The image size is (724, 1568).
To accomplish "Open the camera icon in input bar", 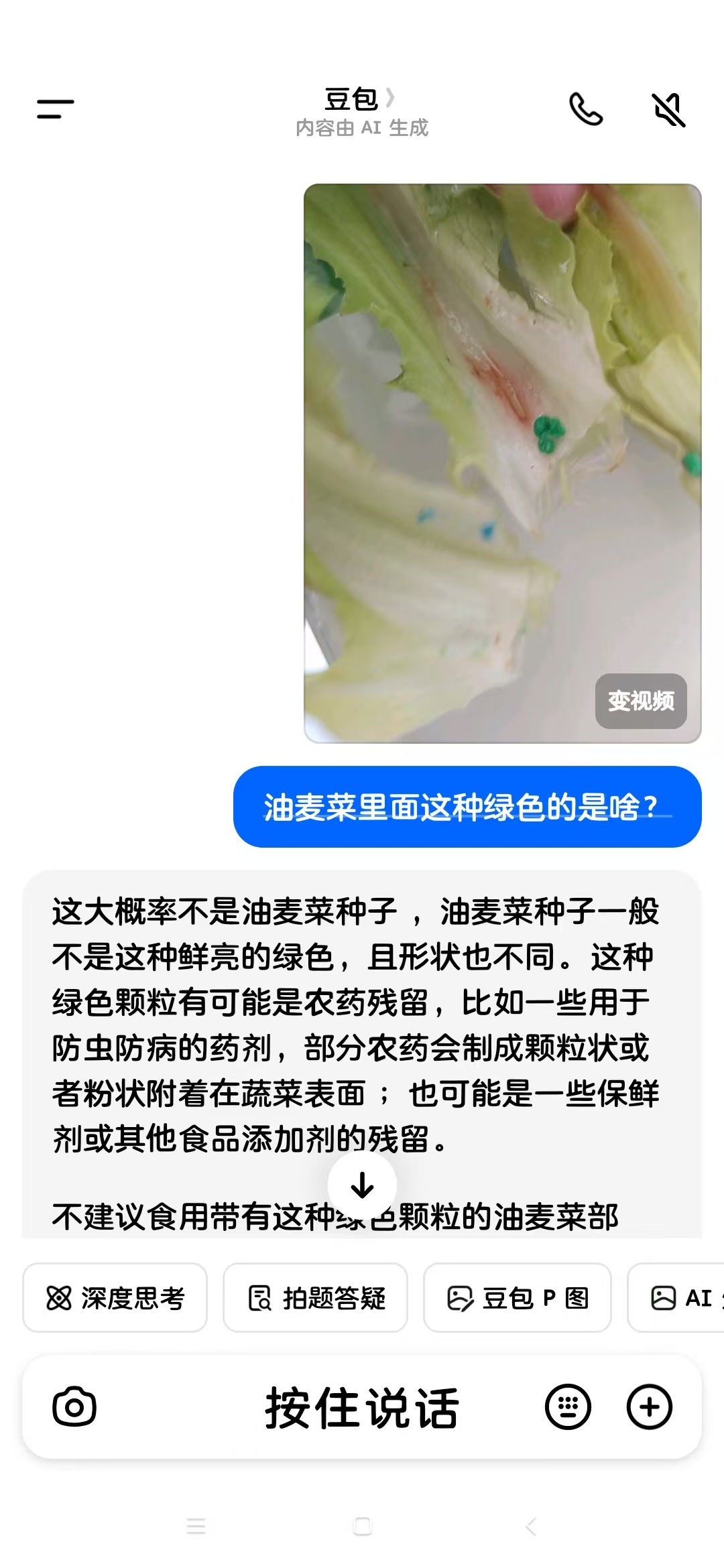I will coord(74,1407).
